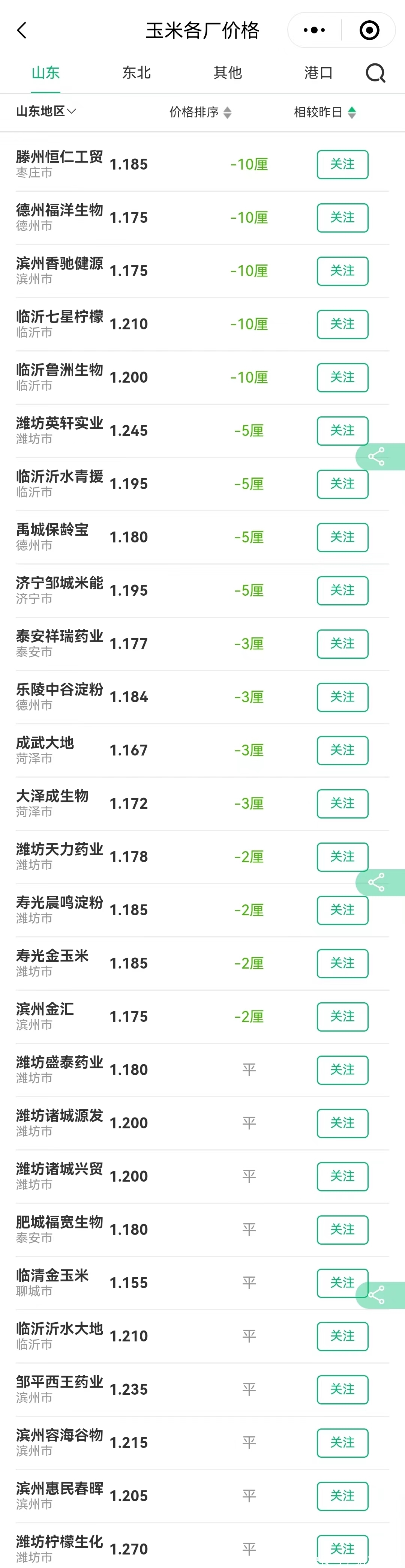
Task: Sort list by 价格排序
Action: coord(200,112)
